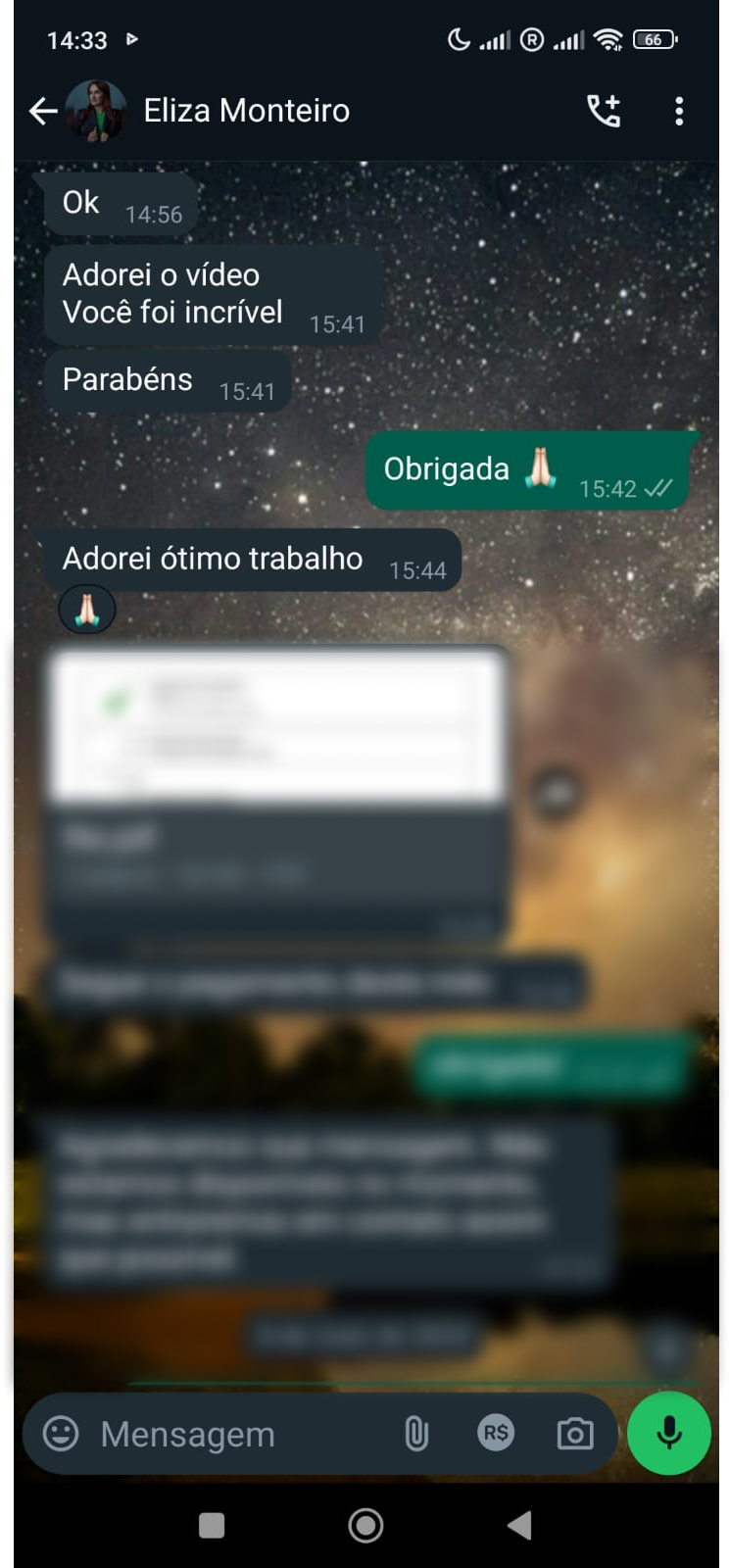This screenshot has width=730, height=1568.
Task: Record a voice message with the microphone
Action: [x=669, y=1433]
